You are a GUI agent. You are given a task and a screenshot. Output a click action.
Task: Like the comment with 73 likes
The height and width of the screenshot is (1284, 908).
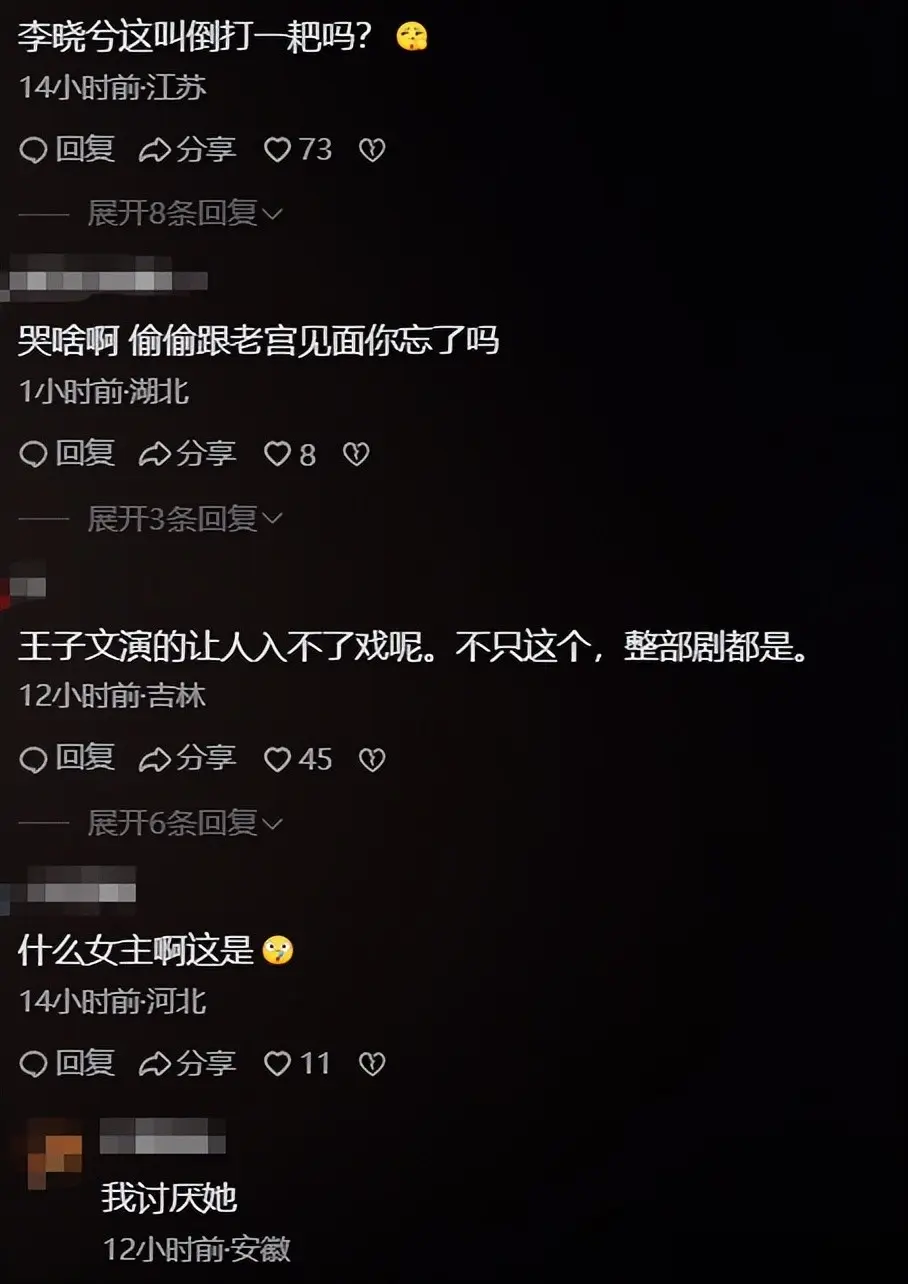pyautogui.click(x=277, y=150)
